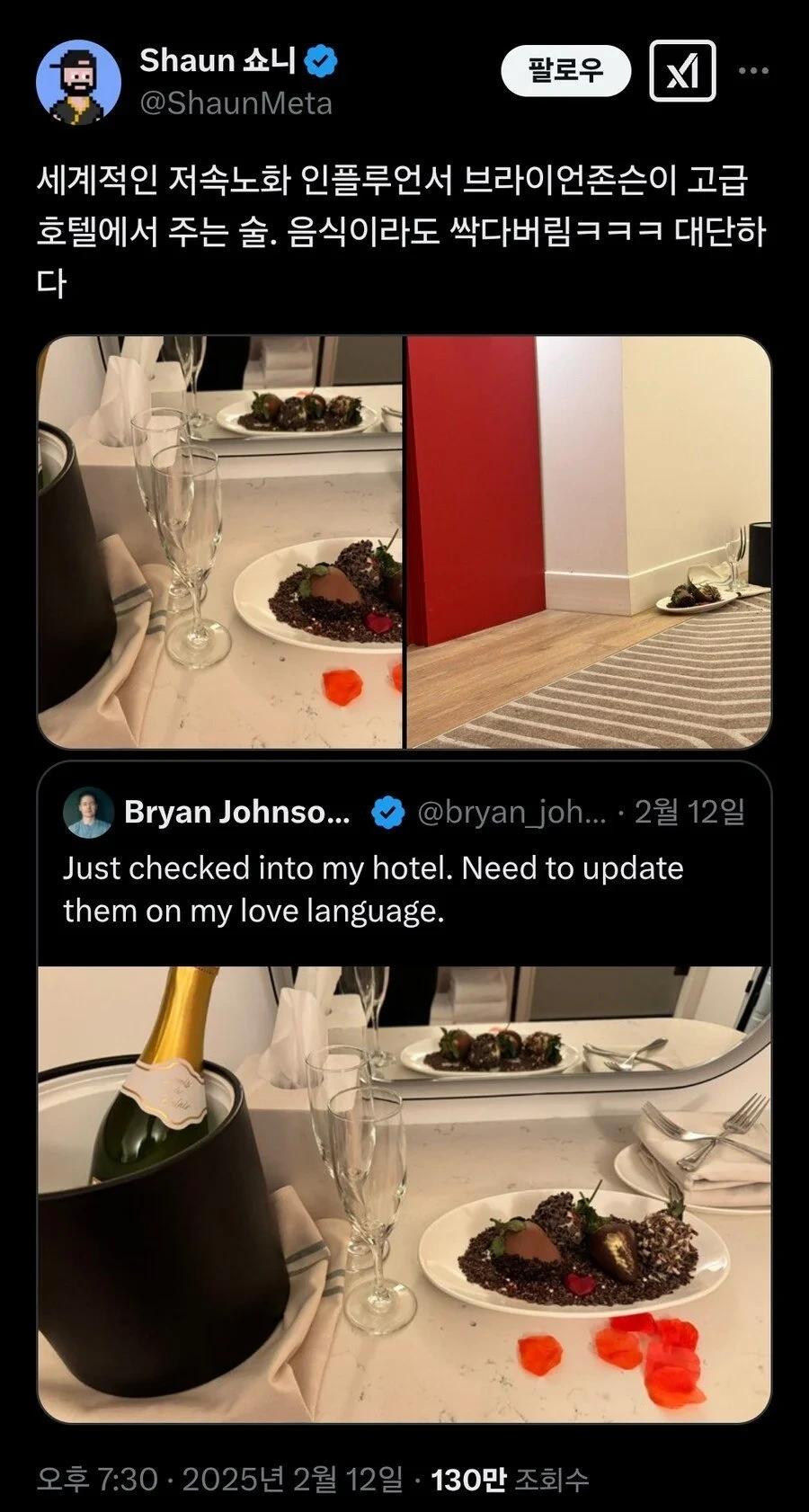Open the post's overflow menu
This screenshot has height=1512, width=809.
point(753,70)
